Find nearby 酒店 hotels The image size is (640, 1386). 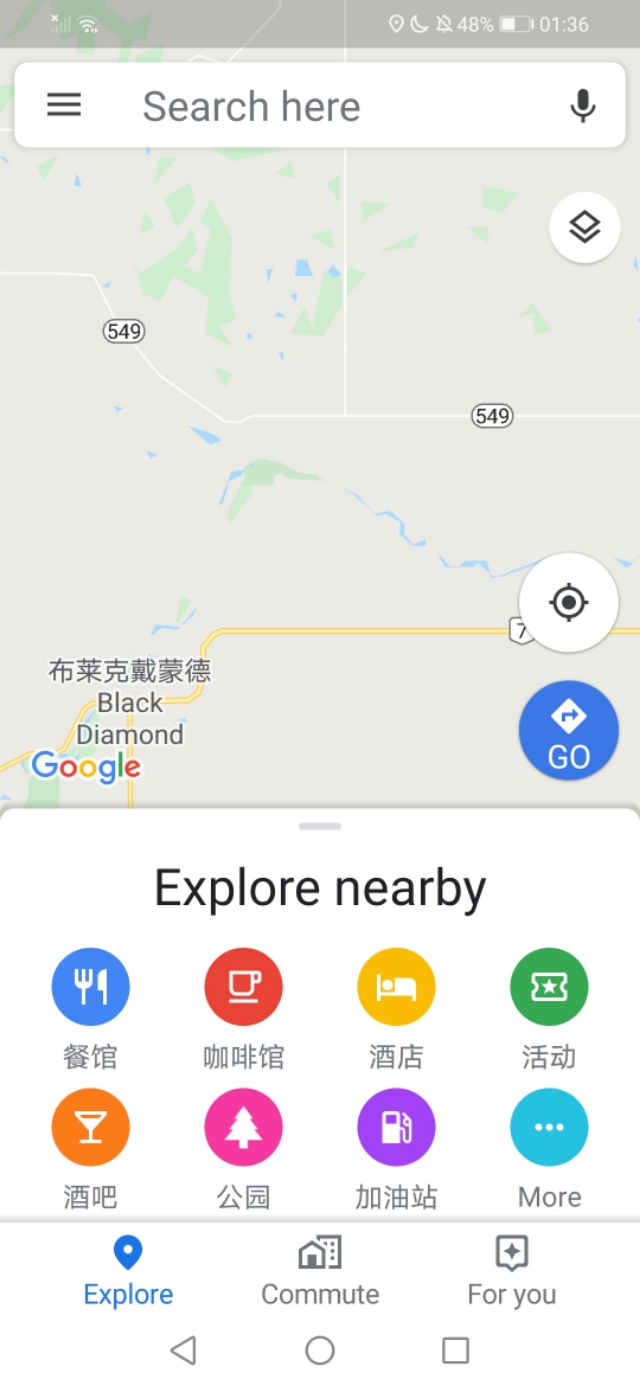397,988
